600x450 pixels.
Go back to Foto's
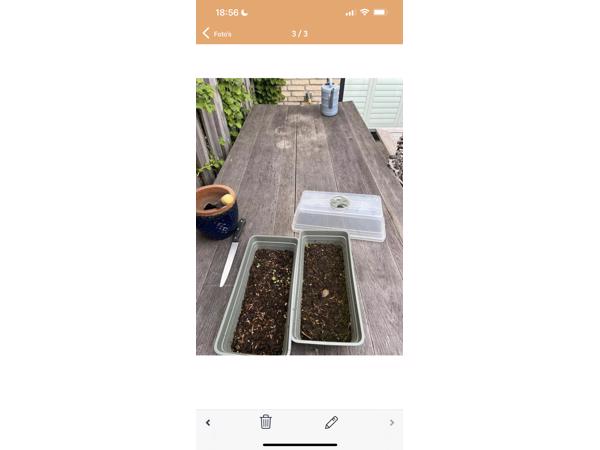coord(216,33)
